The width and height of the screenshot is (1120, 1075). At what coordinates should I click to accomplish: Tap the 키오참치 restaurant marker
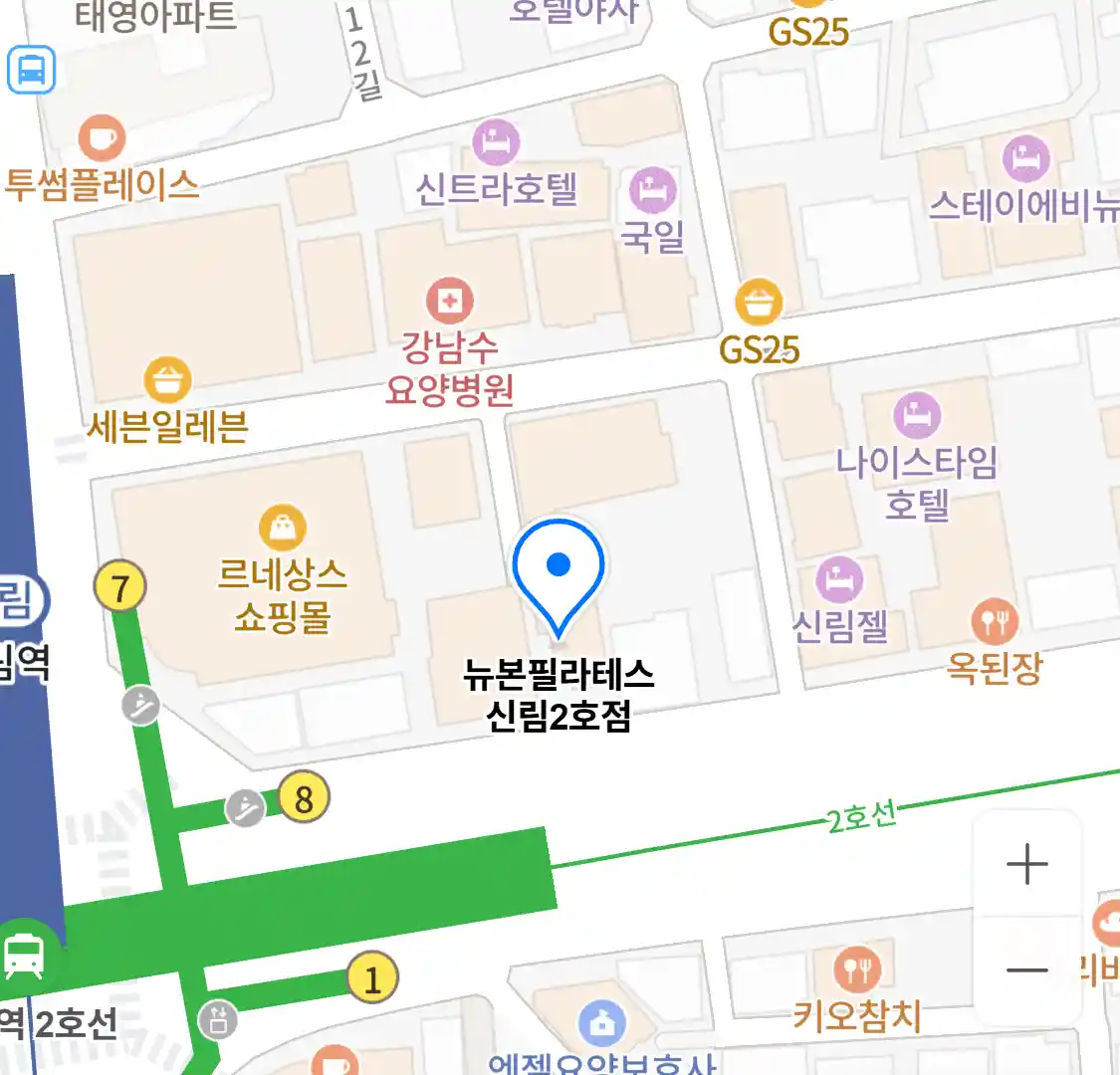pyautogui.click(x=856, y=968)
